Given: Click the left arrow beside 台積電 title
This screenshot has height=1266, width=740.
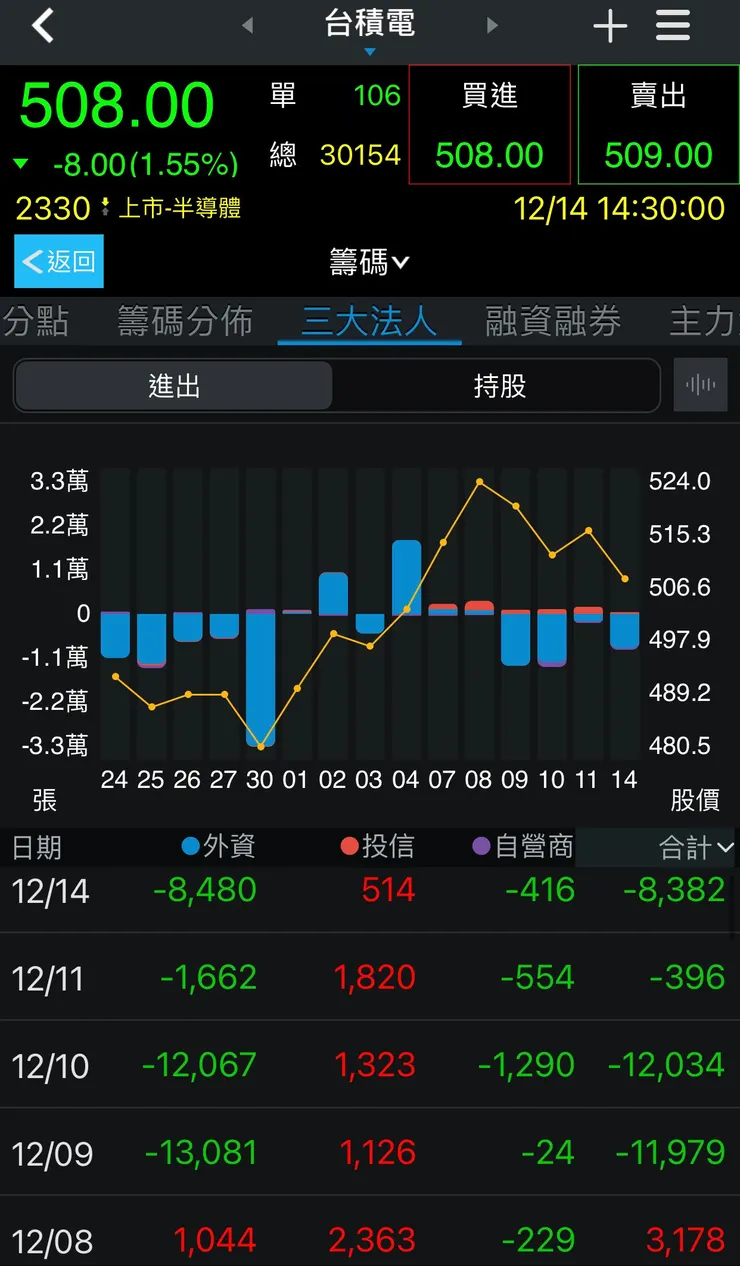Looking at the screenshot, I should pos(247,26).
